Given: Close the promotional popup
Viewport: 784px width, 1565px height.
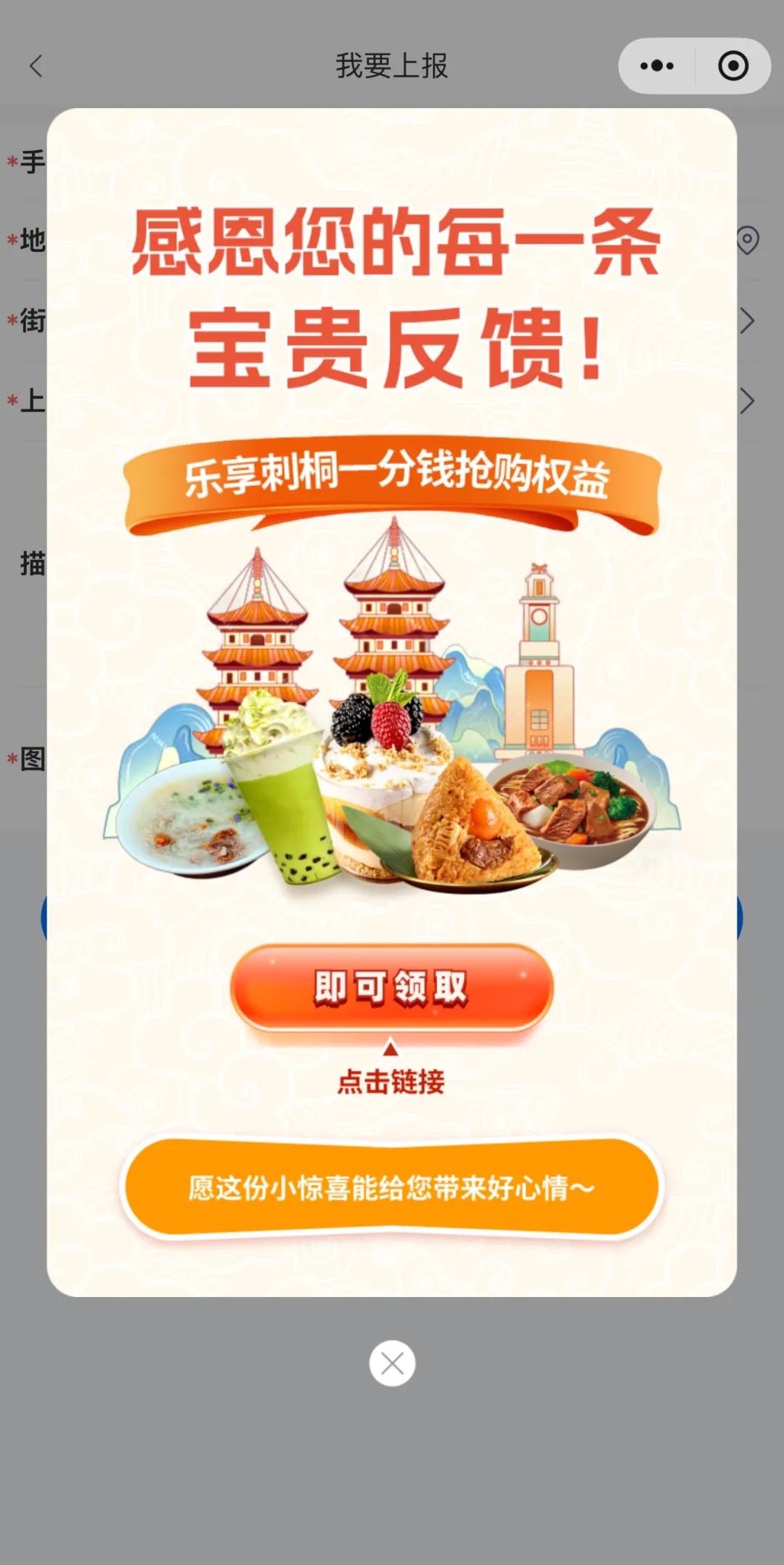Looking at the screenshot, I should point(392,1363).
